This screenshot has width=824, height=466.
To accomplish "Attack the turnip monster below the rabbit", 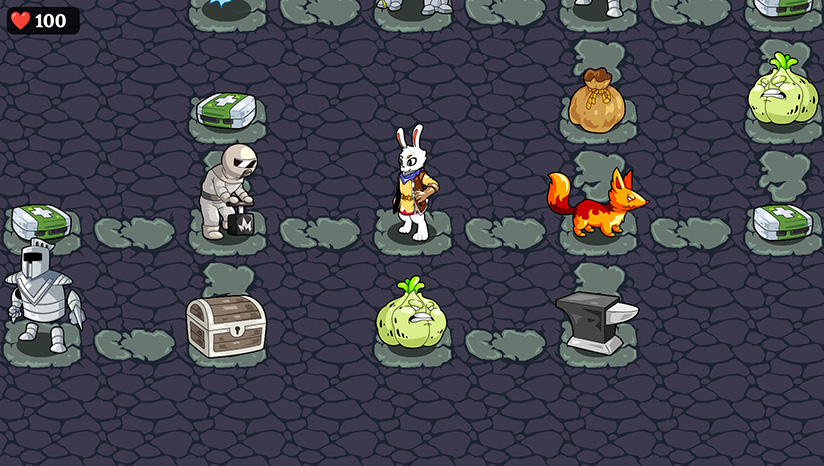I will [410, 314].
